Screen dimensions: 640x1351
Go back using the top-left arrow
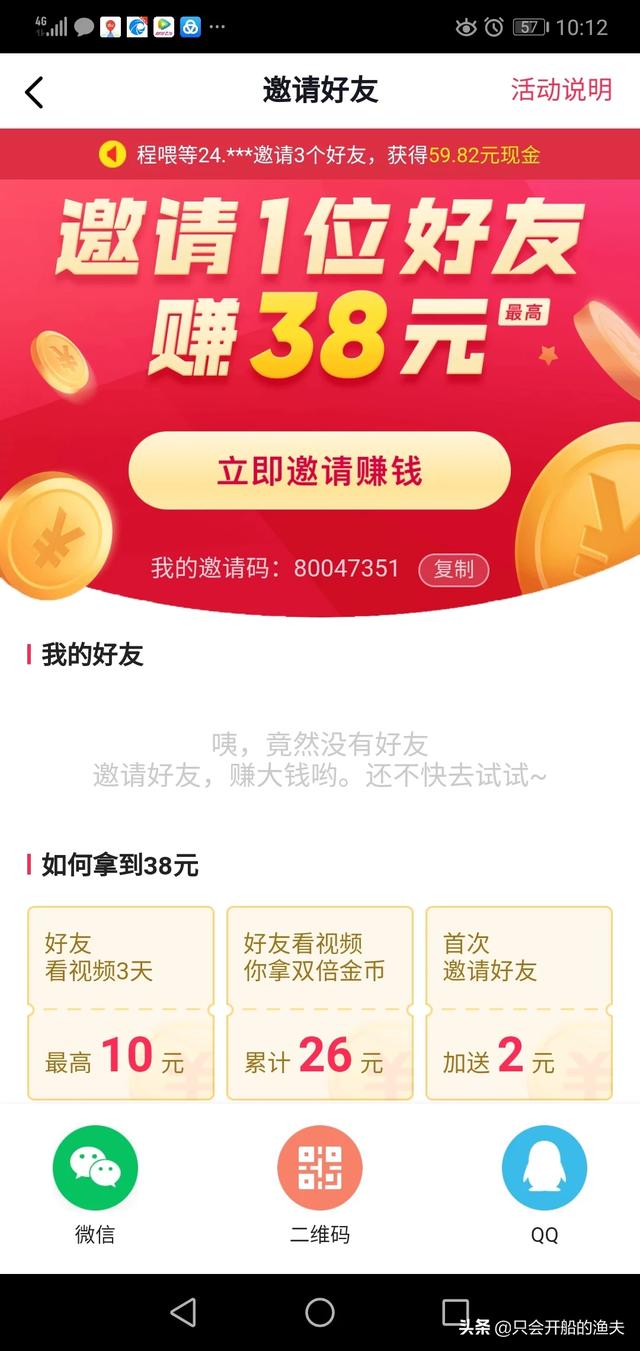34,91
